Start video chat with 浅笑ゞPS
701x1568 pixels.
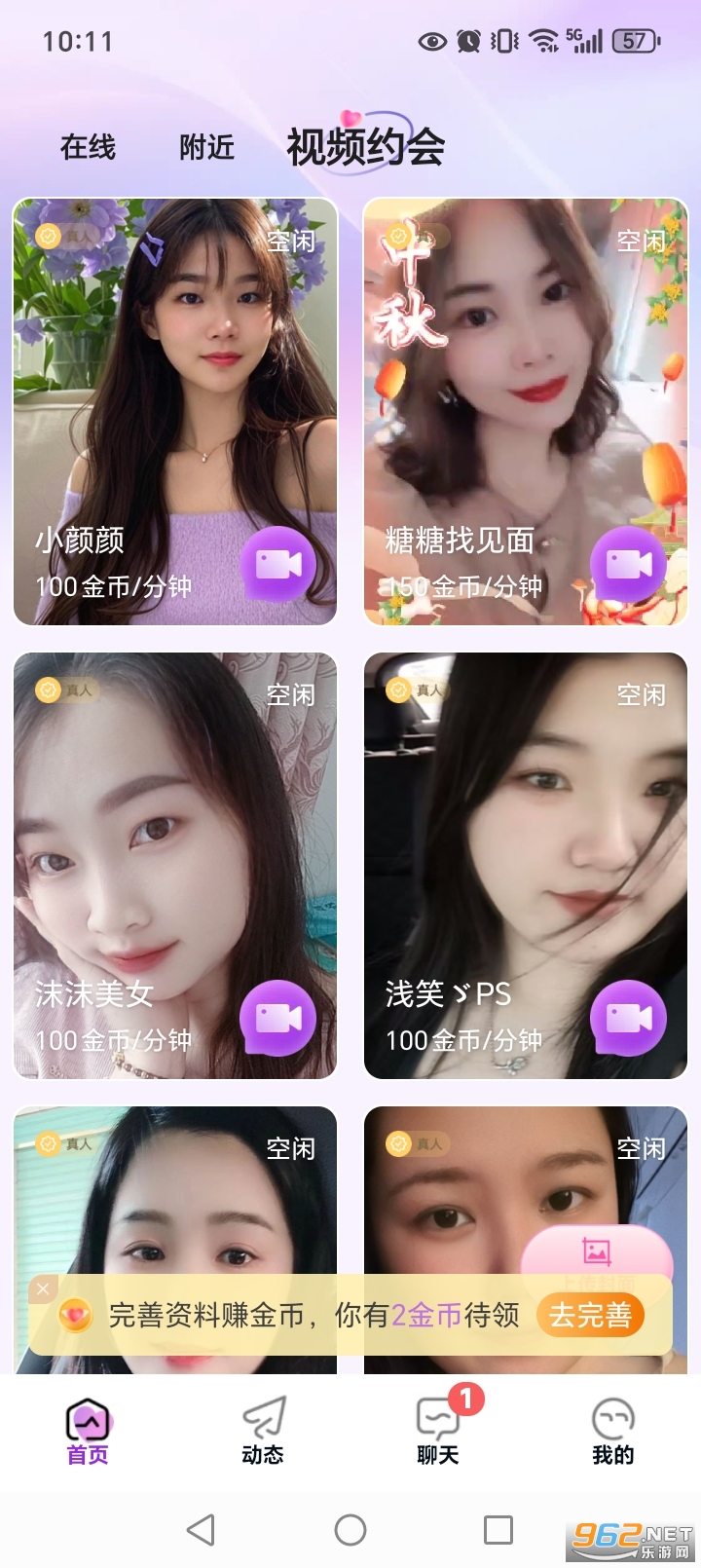pyautogui.click(x=629, y=1017)
